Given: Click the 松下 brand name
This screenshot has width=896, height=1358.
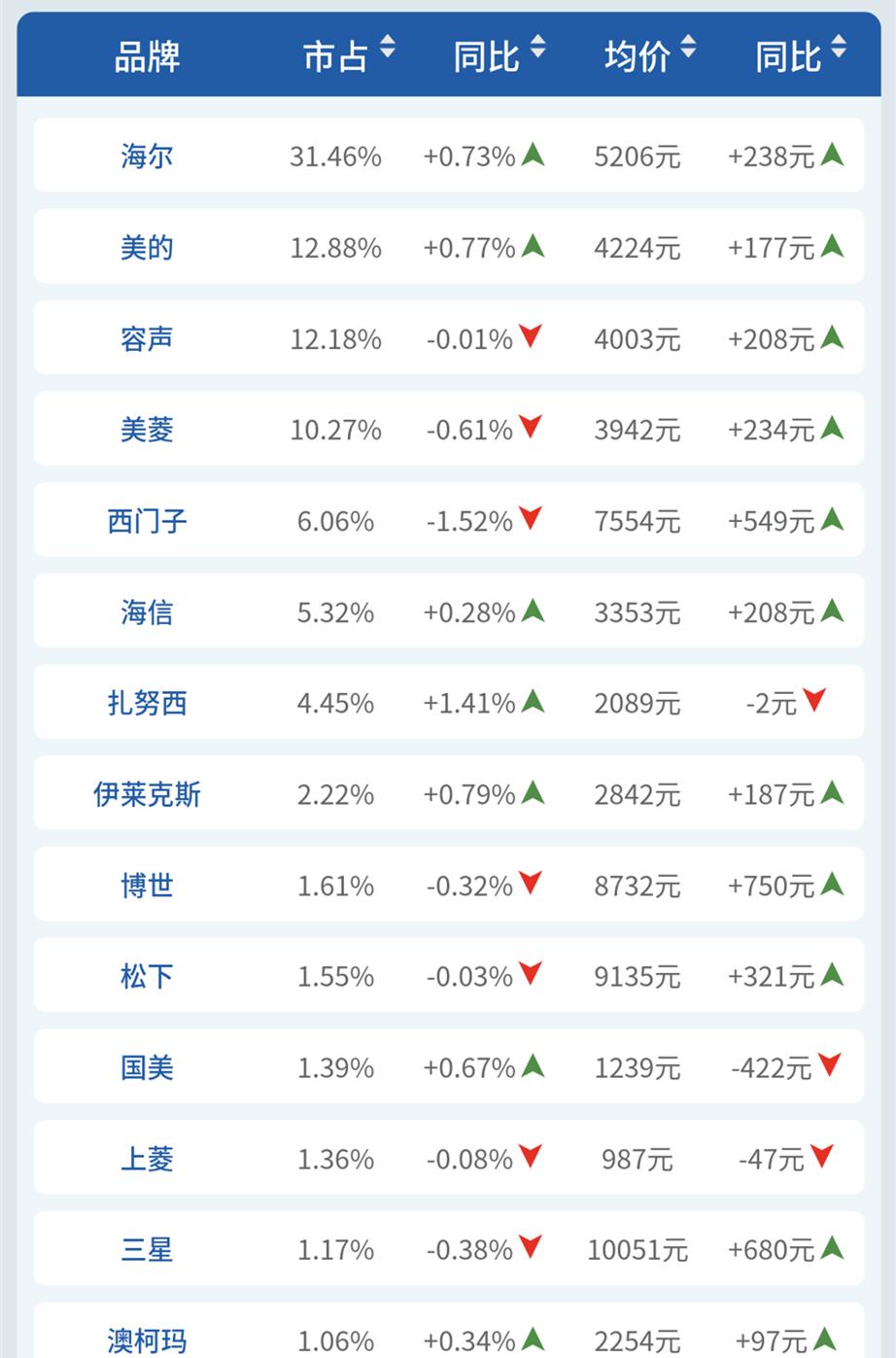Looking at the screenshot, I should point(146,977).
